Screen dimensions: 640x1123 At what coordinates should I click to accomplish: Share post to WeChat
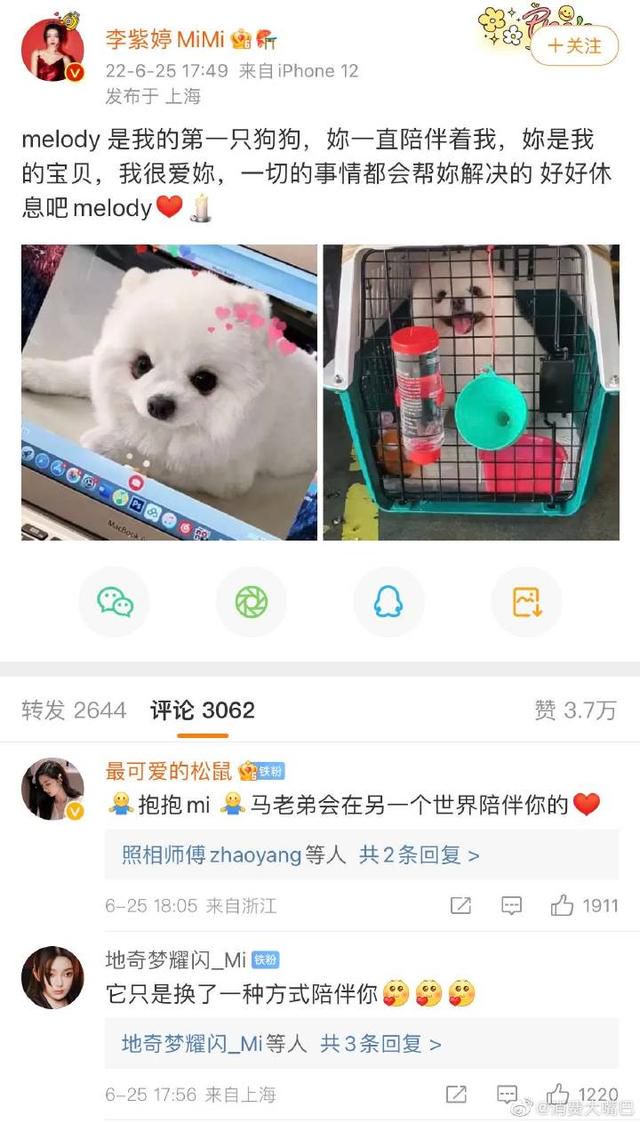coord(114,601)
